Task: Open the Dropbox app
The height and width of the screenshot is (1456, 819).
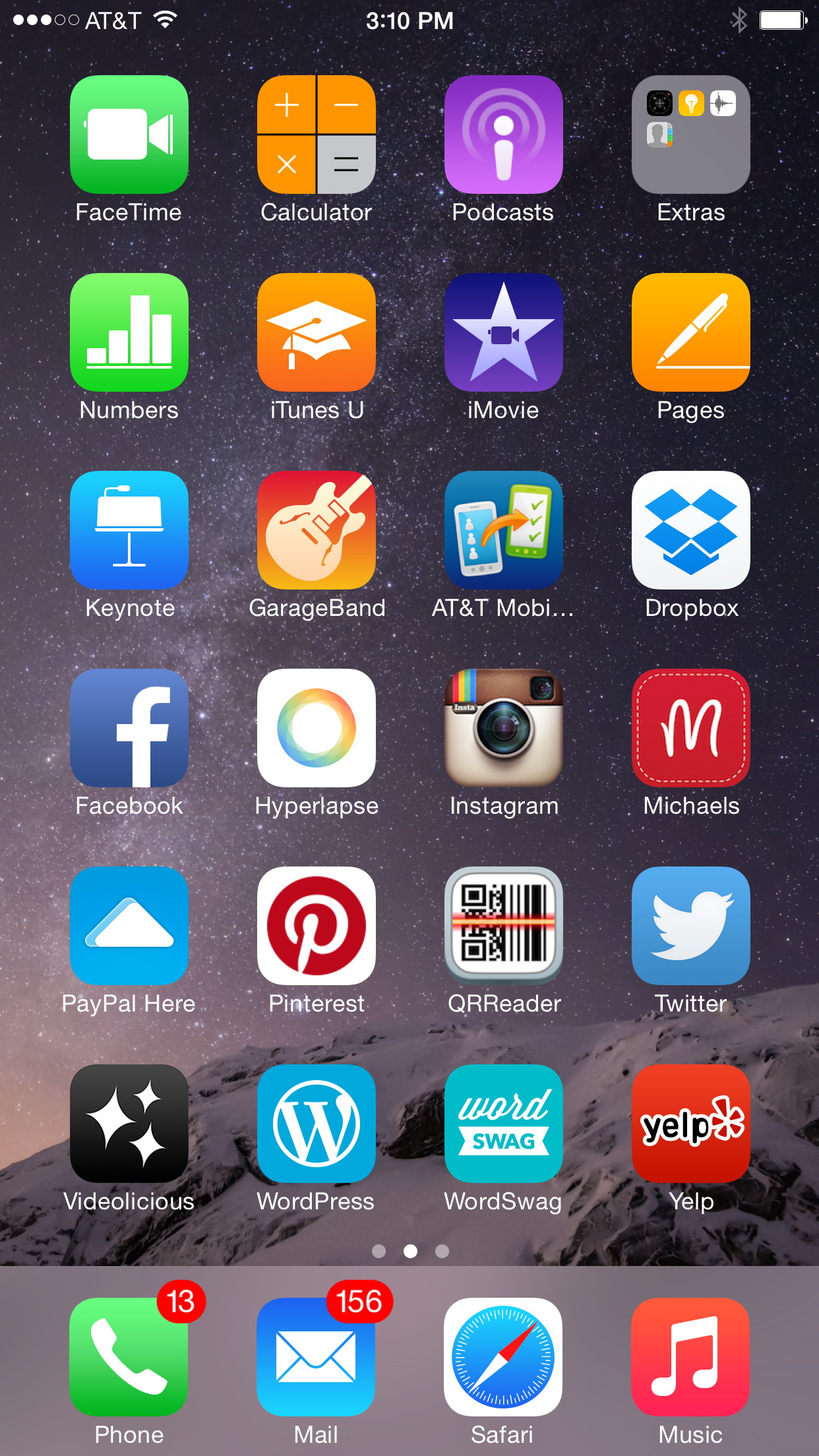Action: (x=691, y=530)
